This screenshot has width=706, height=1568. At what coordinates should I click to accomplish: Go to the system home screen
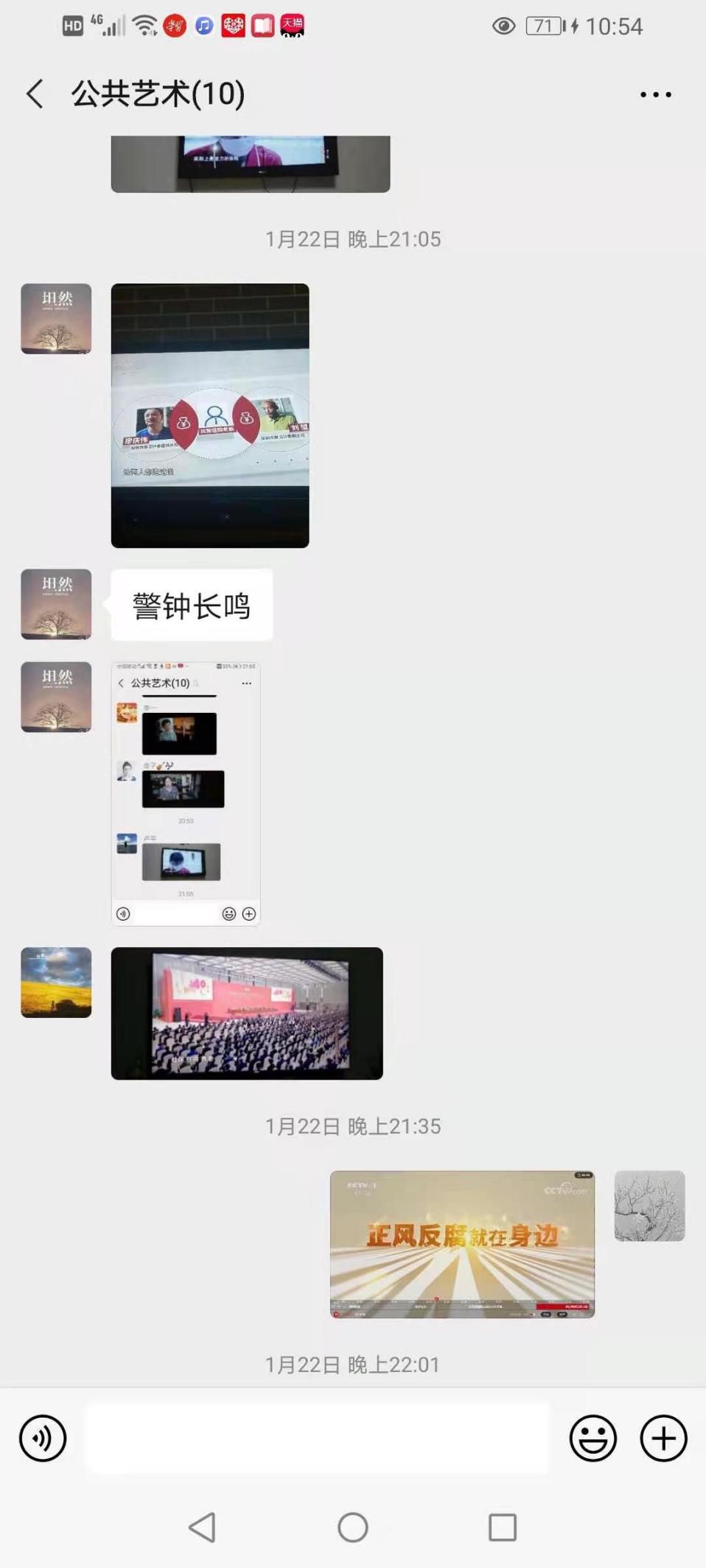353,1527
